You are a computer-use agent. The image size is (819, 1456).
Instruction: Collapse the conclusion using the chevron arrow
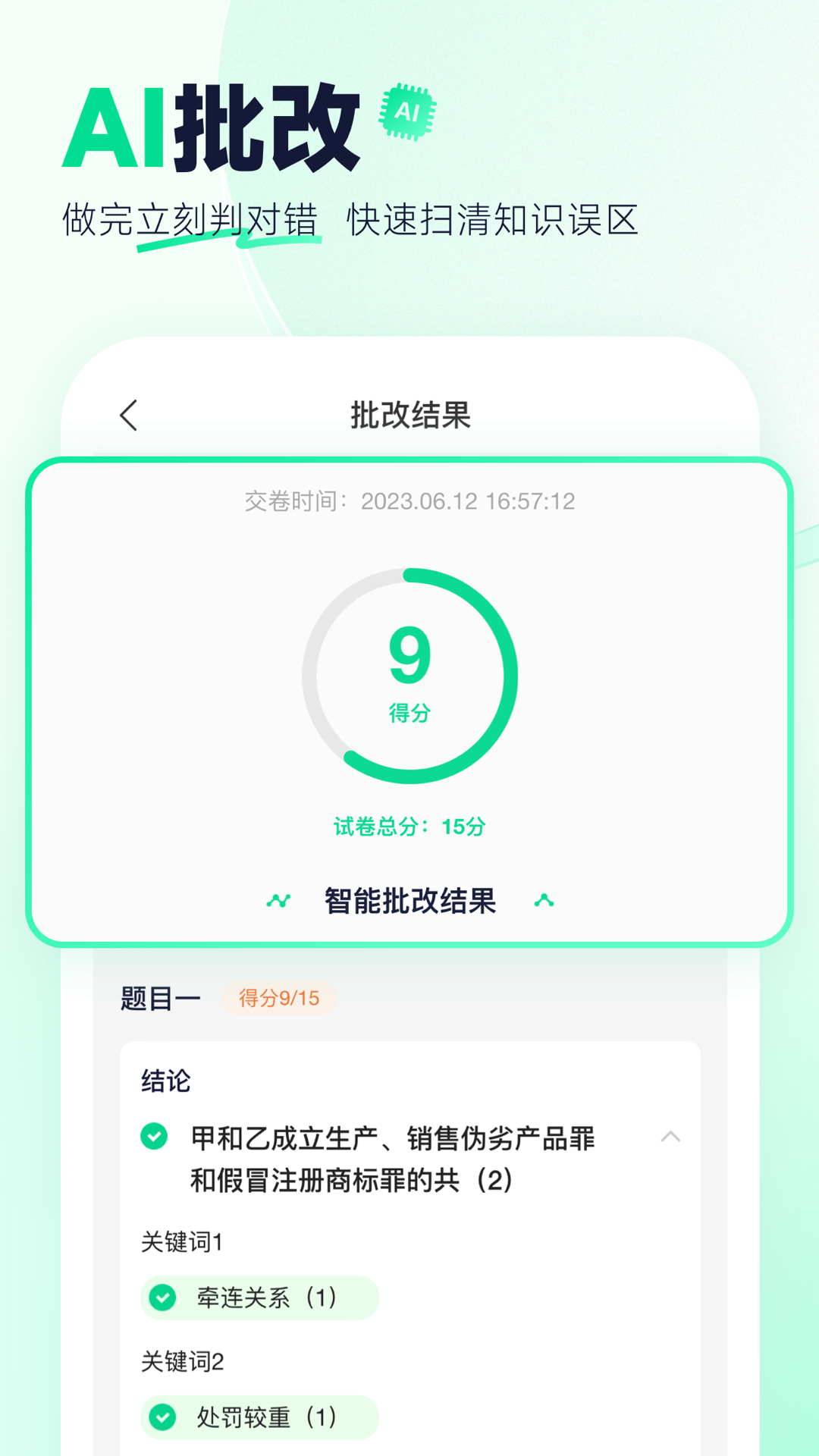coord(670,1137)
